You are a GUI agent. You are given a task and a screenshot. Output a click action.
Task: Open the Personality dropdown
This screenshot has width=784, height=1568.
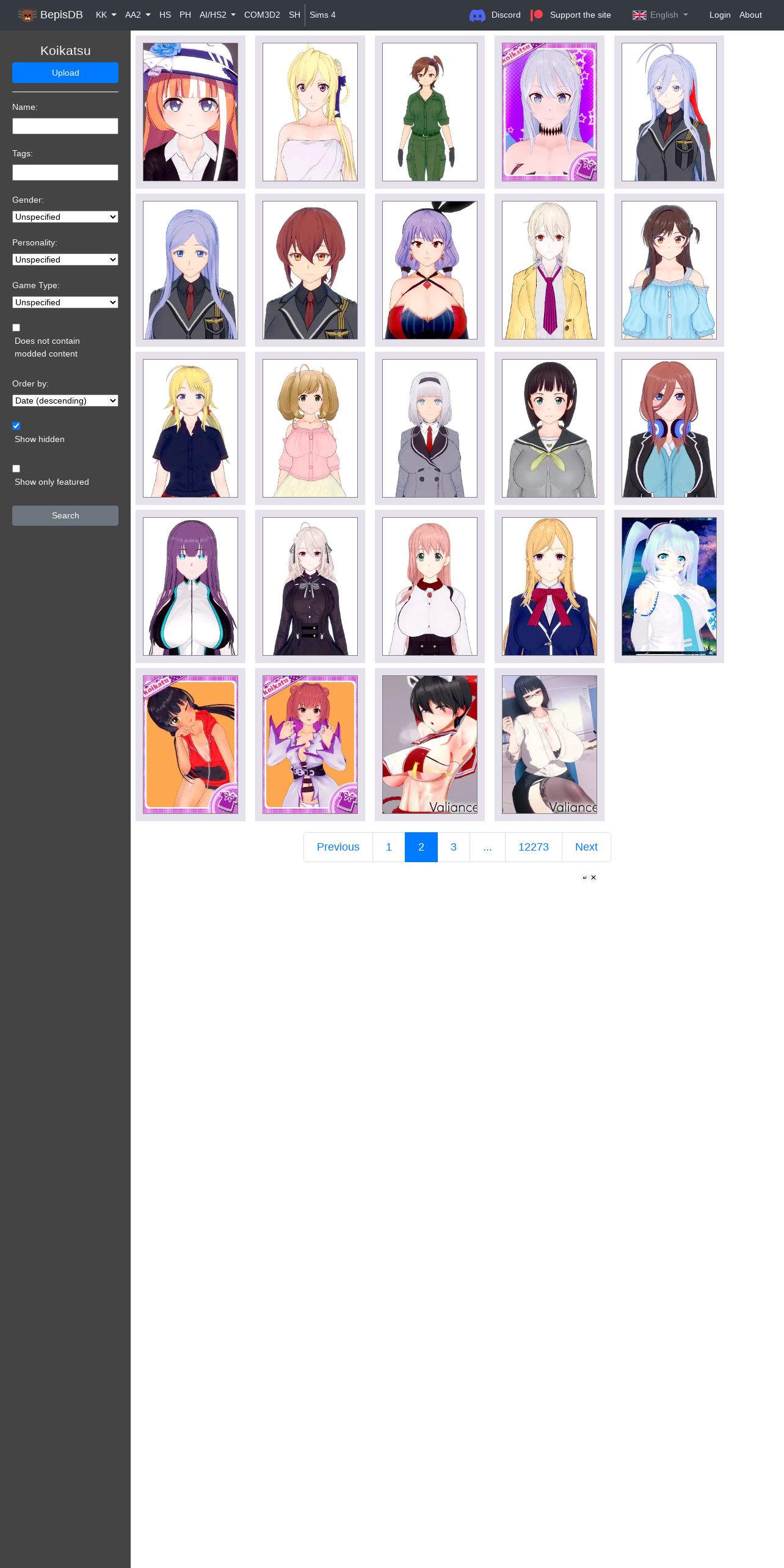point(65,260)
